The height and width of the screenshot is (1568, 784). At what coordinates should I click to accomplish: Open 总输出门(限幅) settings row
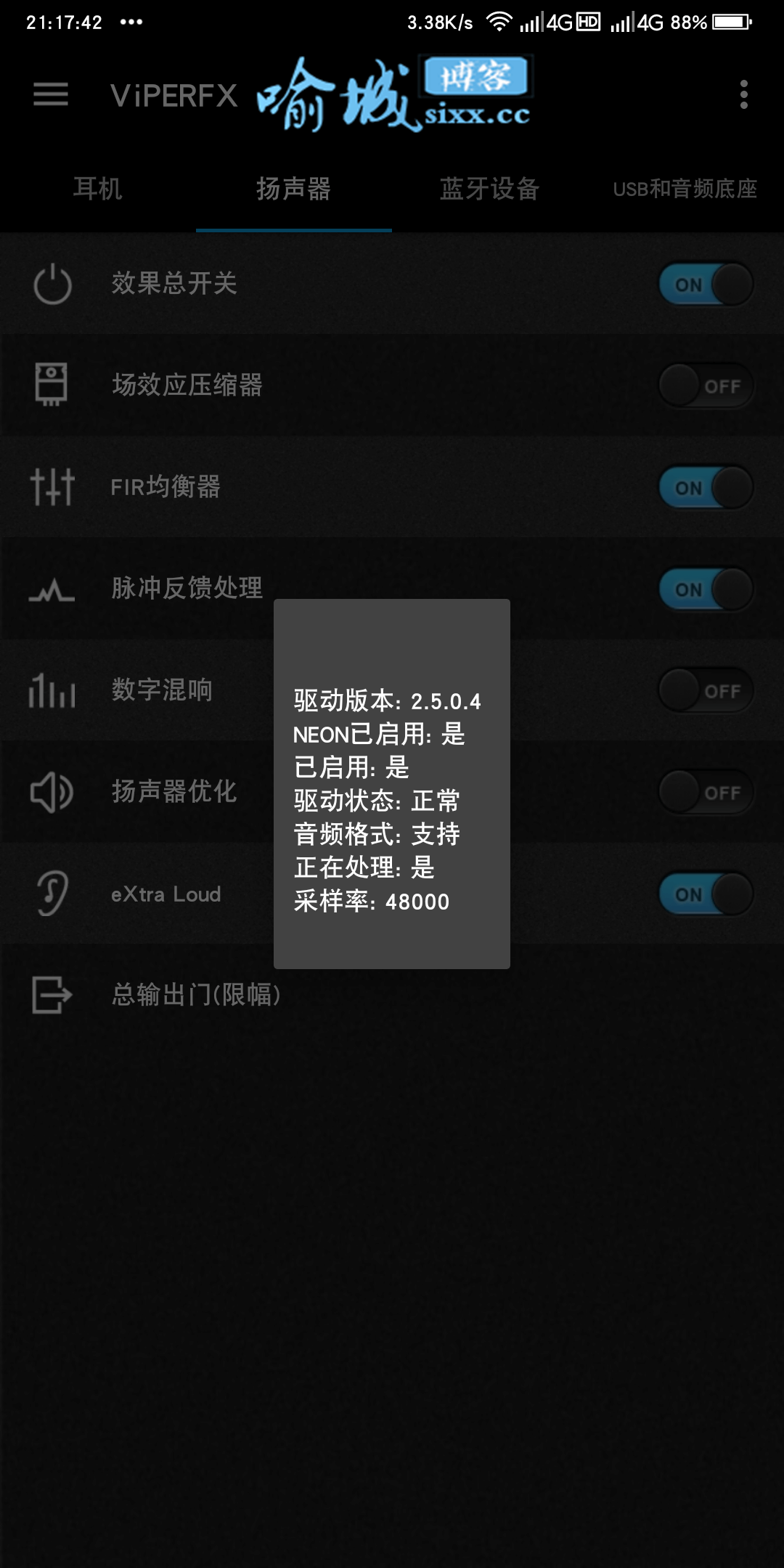click(x=196, y=995)
